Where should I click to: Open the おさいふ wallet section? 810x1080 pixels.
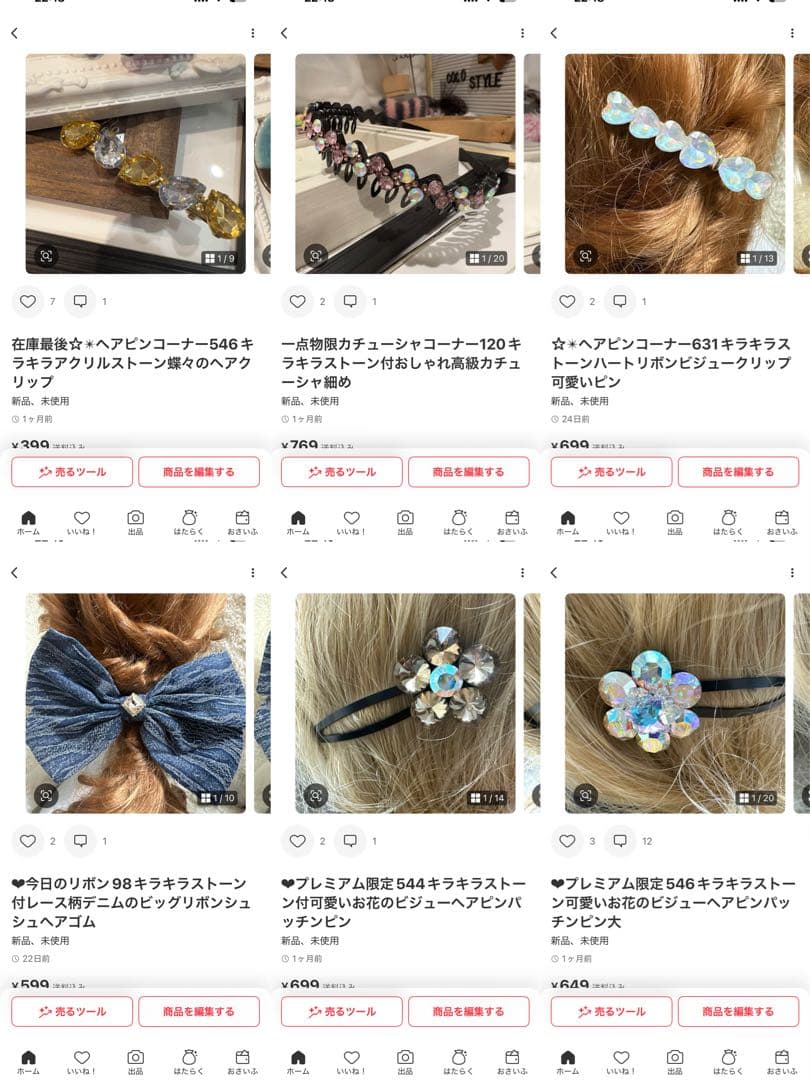pyautogui.click(x=243, y=1058)
